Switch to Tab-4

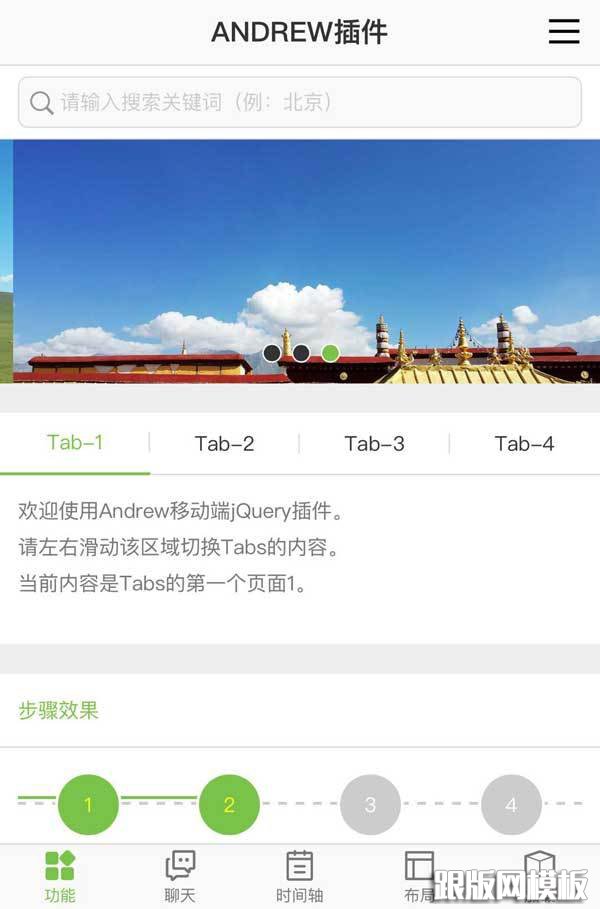tap(525, 443)
